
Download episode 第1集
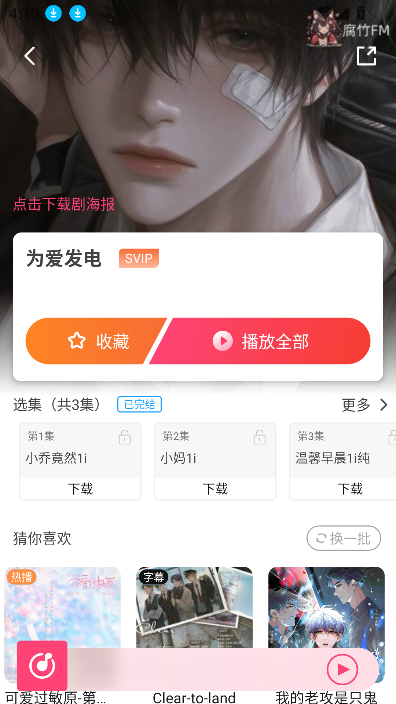(80, 488)
